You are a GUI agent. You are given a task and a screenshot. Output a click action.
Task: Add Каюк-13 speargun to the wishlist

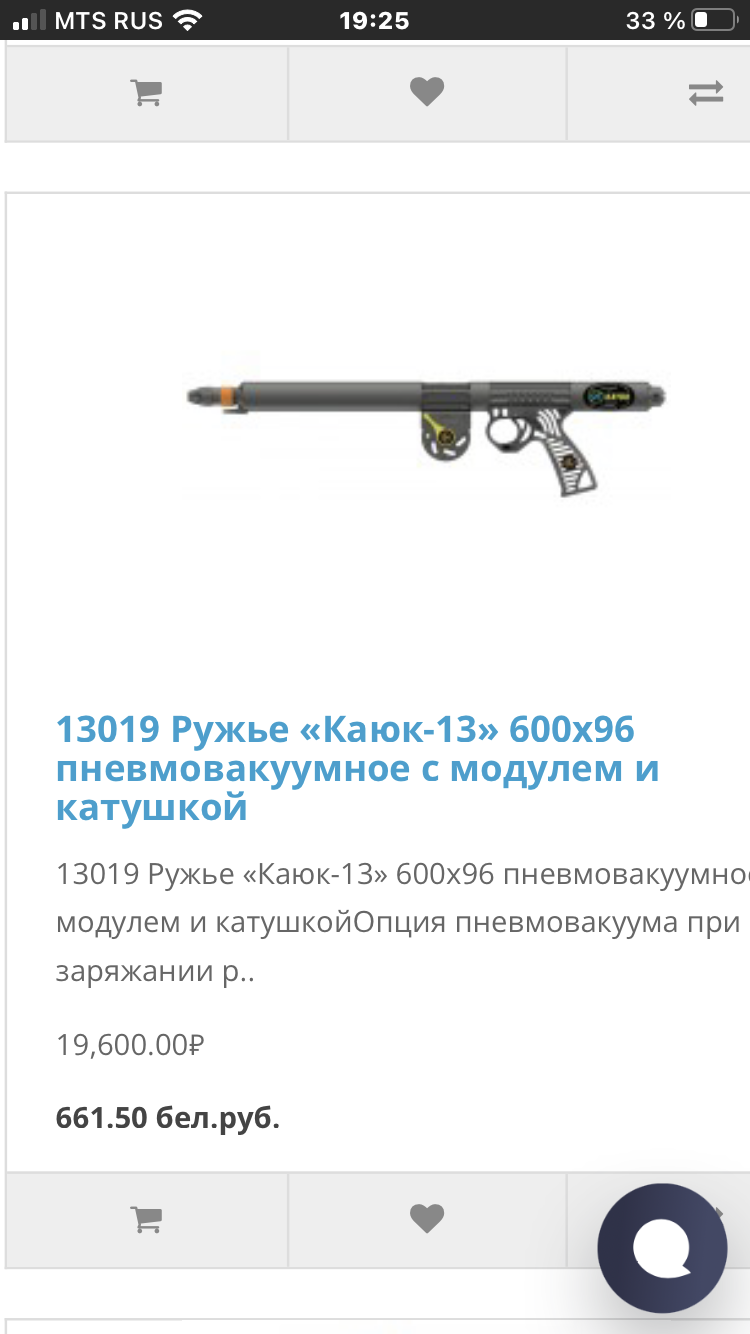pos(427,1219)
